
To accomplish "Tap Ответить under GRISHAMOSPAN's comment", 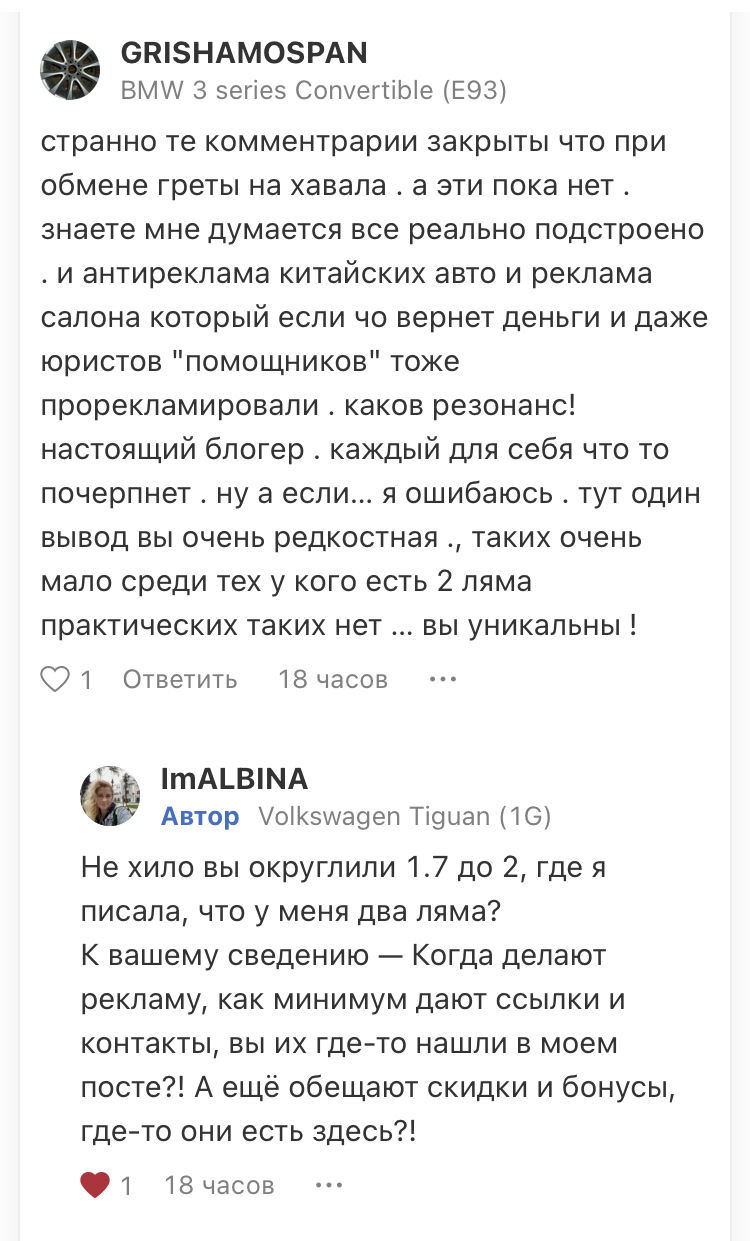I will (x=180, y=680).
